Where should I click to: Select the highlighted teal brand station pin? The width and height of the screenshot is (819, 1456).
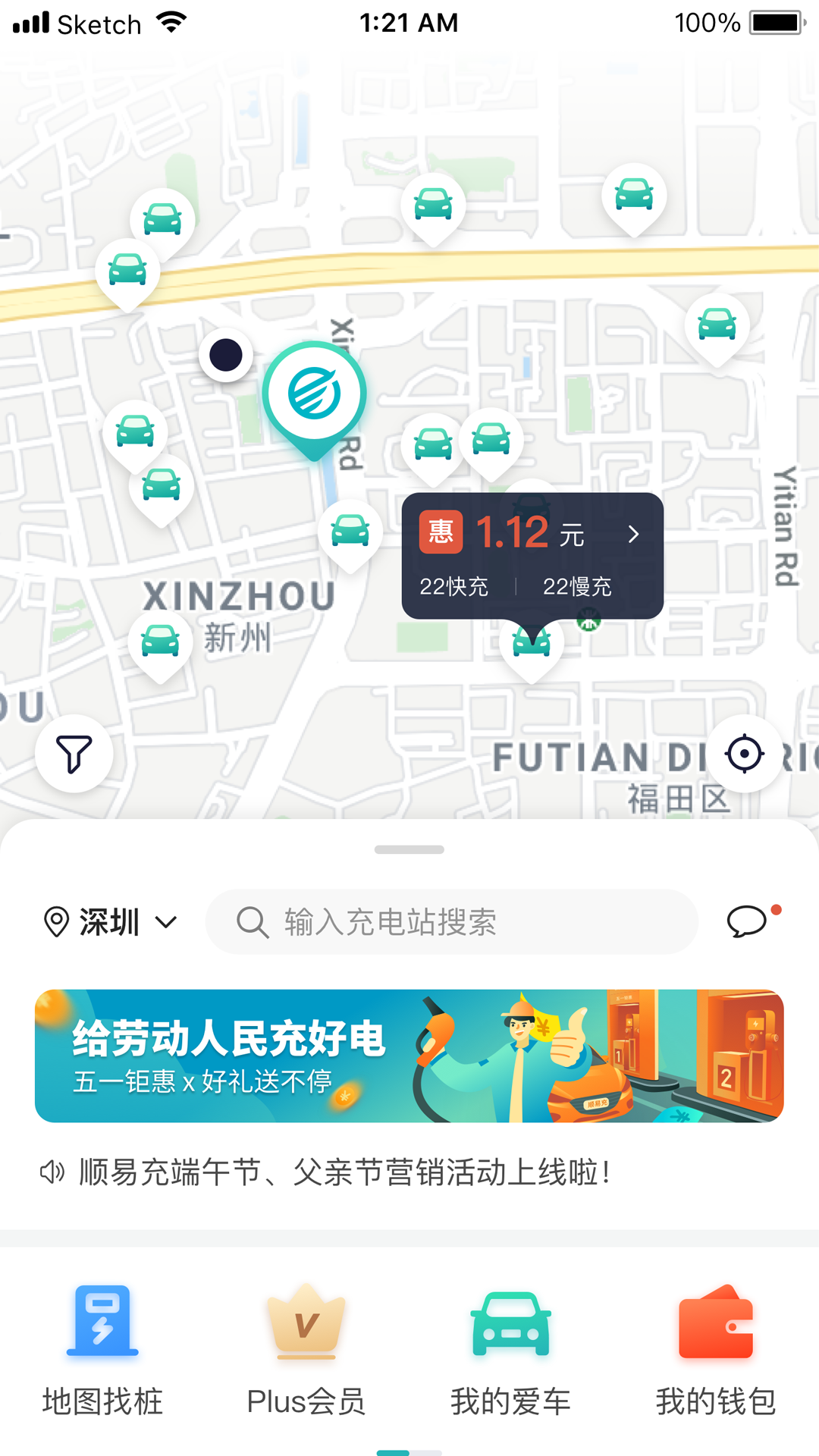click(315, 394)
